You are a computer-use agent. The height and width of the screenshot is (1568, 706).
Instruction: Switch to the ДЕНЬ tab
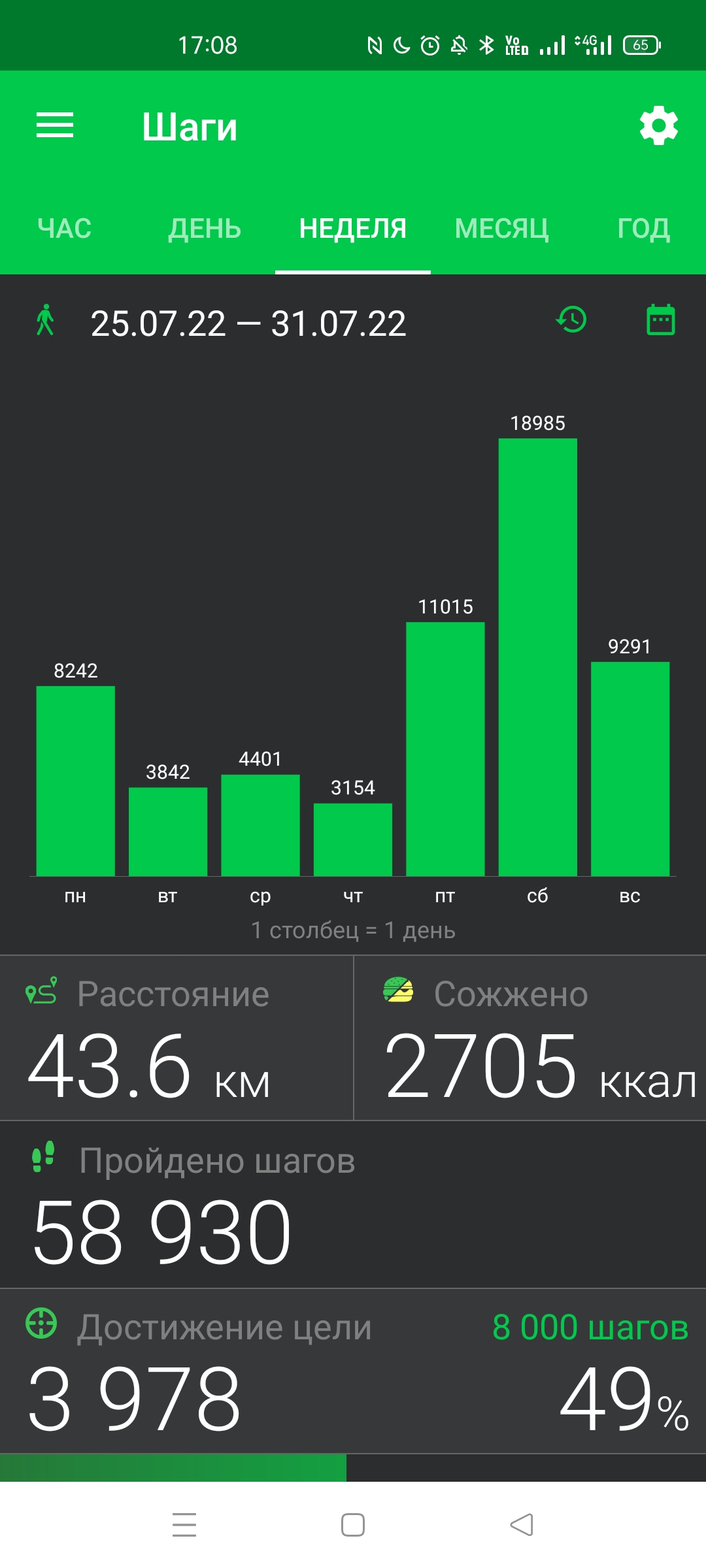[205, 229]
